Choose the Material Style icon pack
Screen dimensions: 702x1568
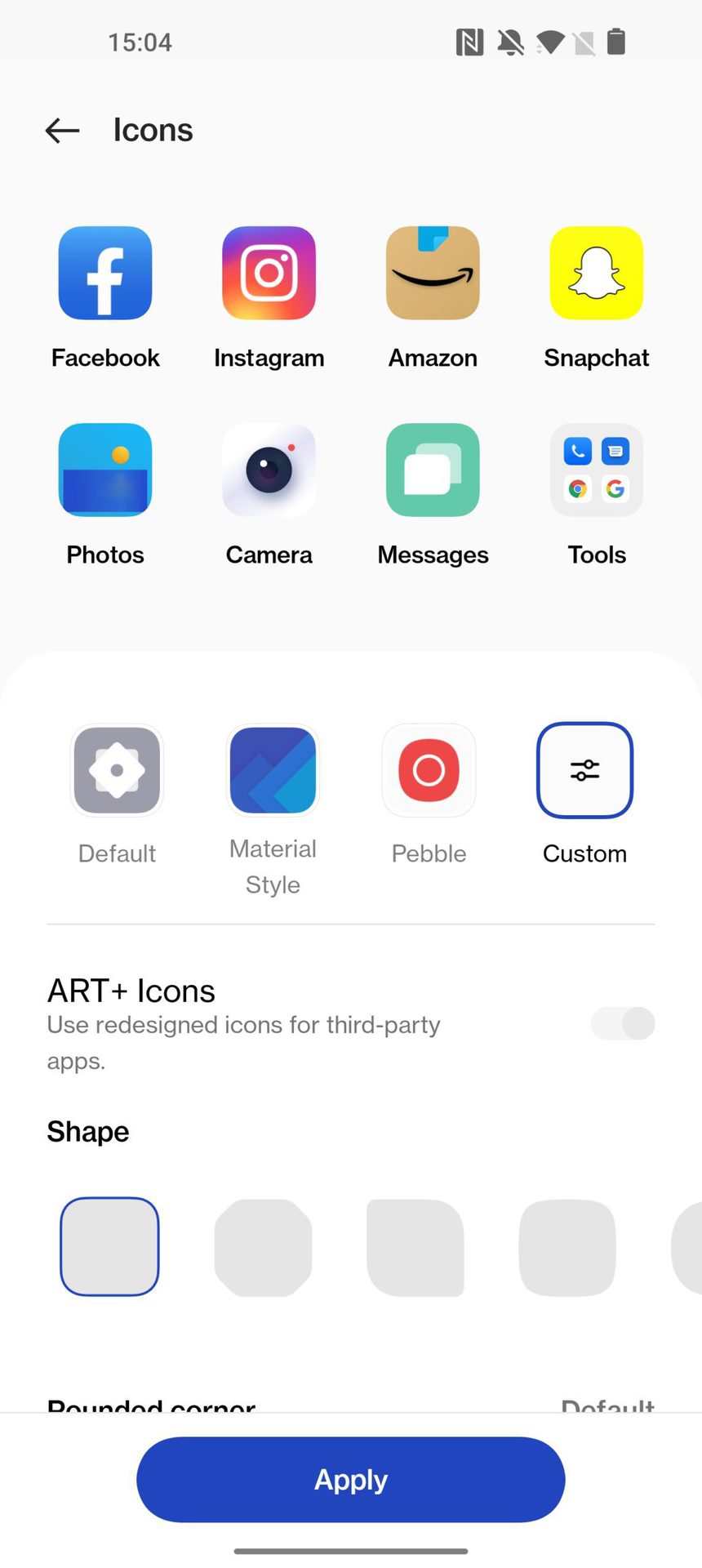click(x=273, y=770)
